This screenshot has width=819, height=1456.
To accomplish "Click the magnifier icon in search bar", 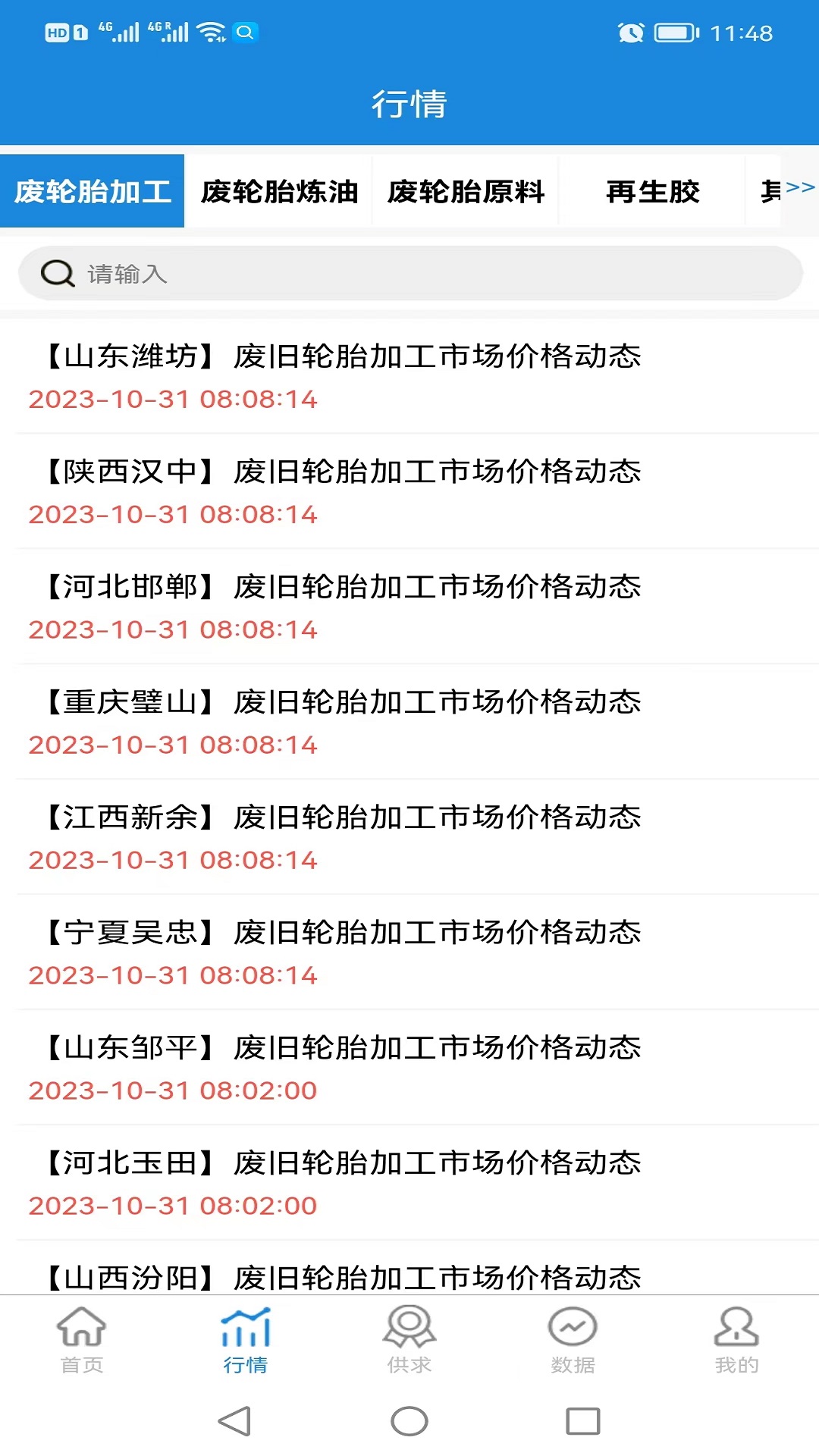I will 58,274.
